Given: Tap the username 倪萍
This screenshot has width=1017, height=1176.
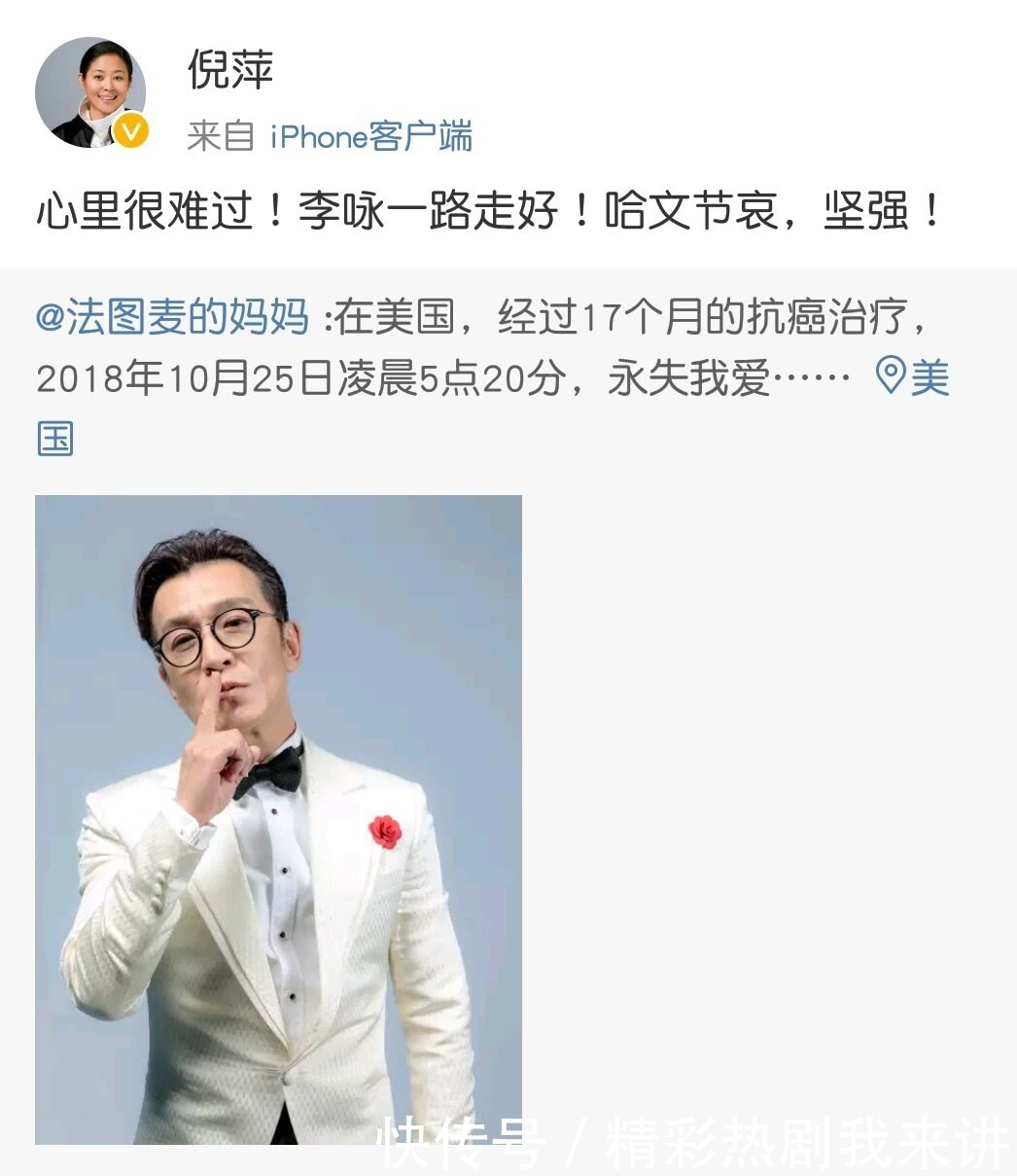Looking at the screenshot, I should pyautogui.click(x=230, y=71).
